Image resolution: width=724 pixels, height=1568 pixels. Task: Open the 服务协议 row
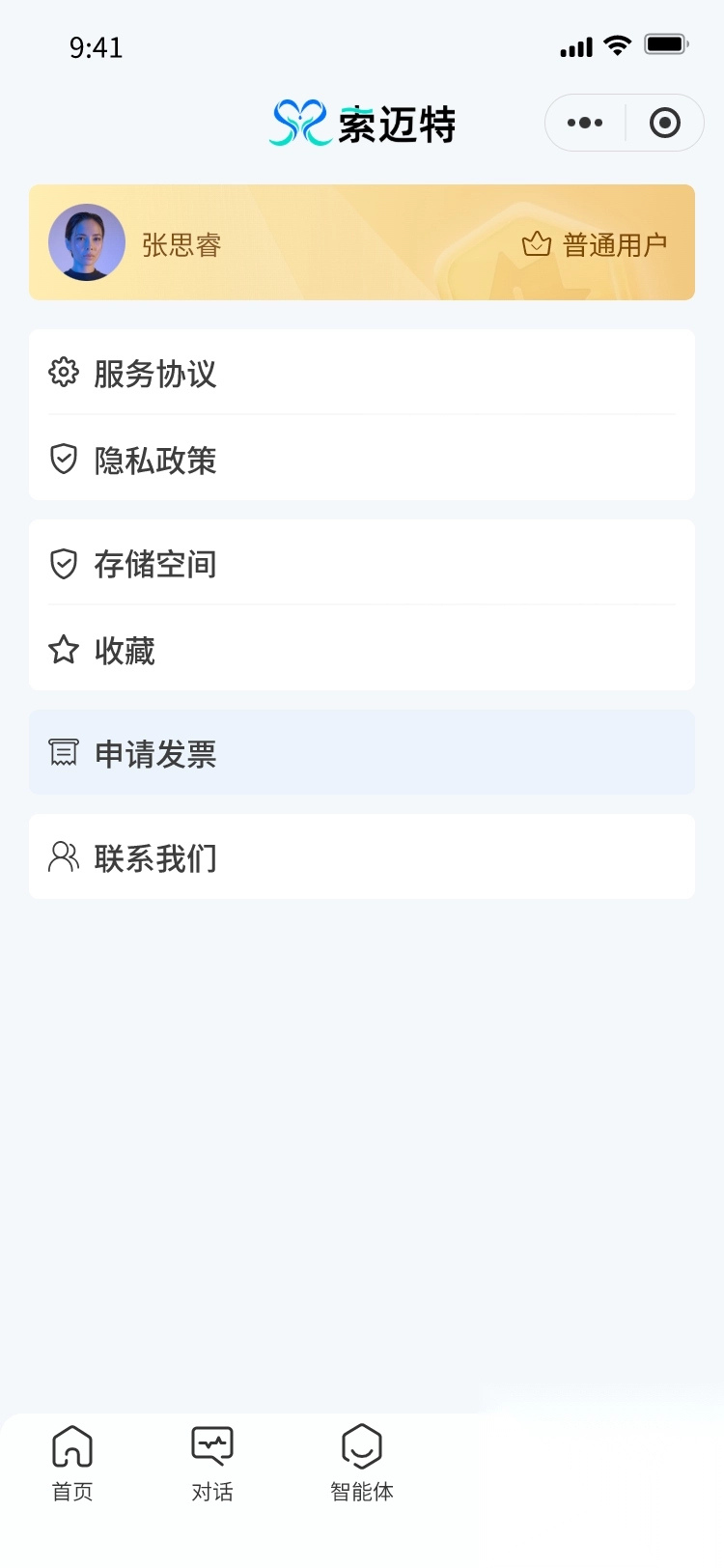coord(362,373)
